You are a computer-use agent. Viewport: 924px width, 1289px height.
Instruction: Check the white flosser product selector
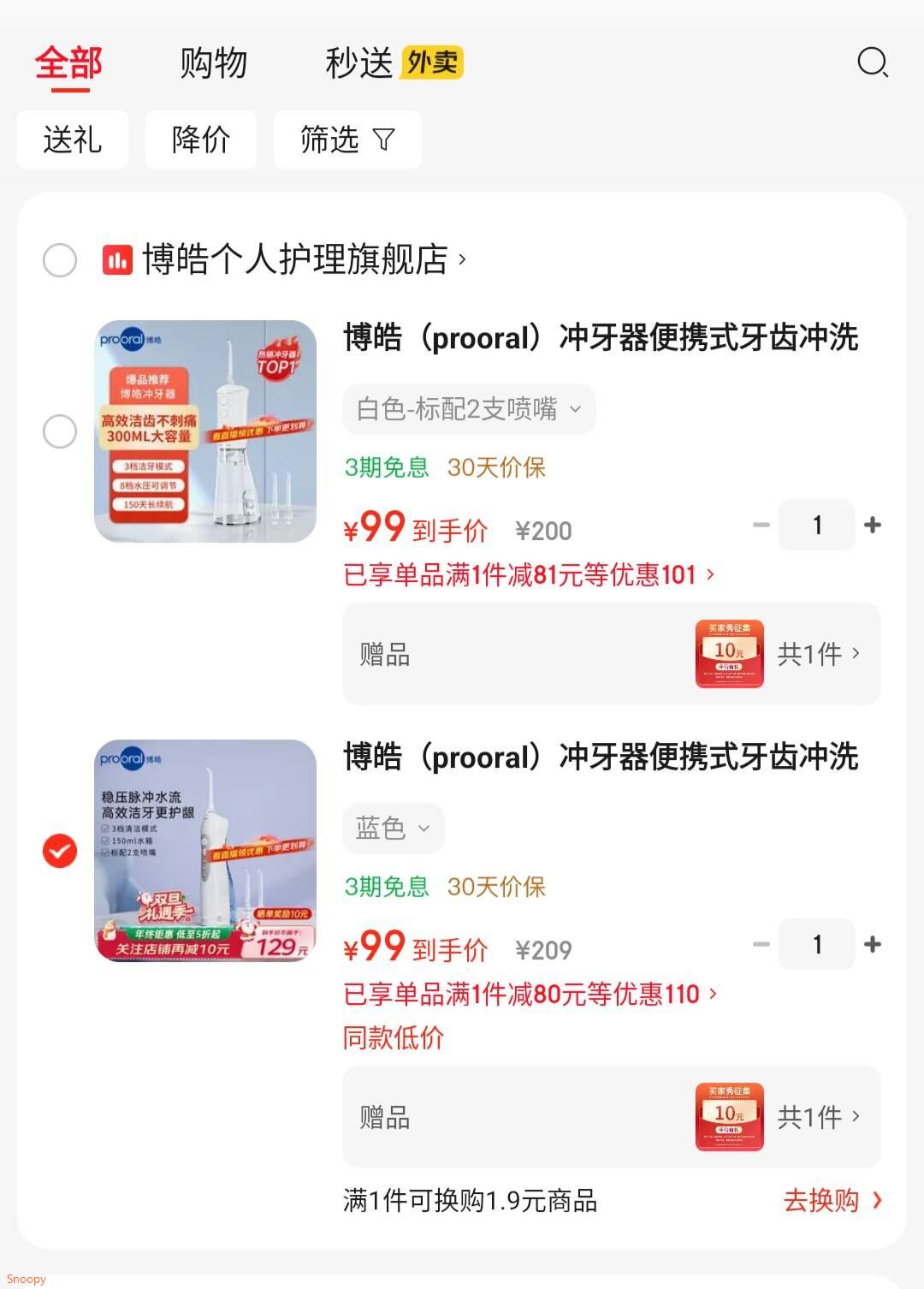pos(59,432)
